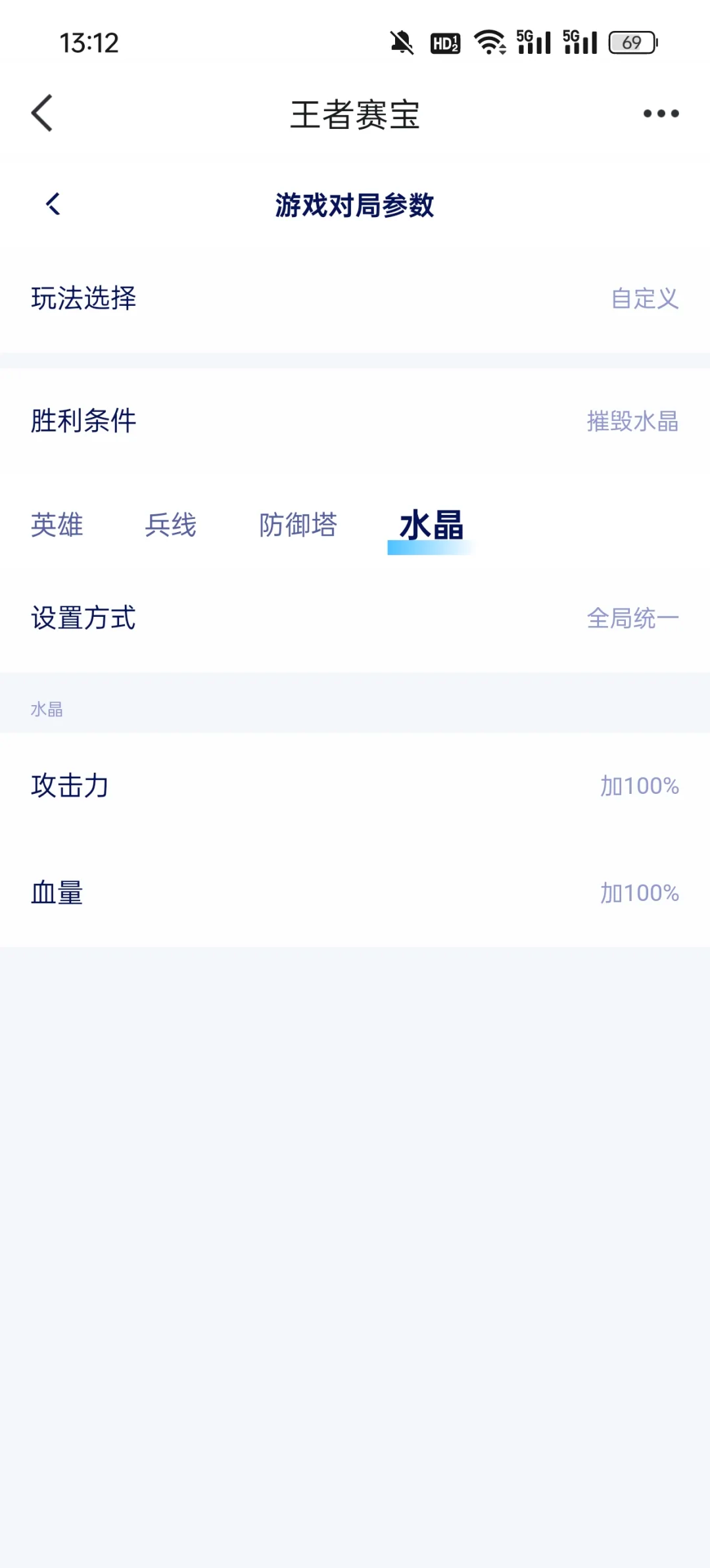Image resolution: width=710 pixels, height=1568 pixels.
Task: Tap the 5G signal indicator
Action: (x=533, y=41)
